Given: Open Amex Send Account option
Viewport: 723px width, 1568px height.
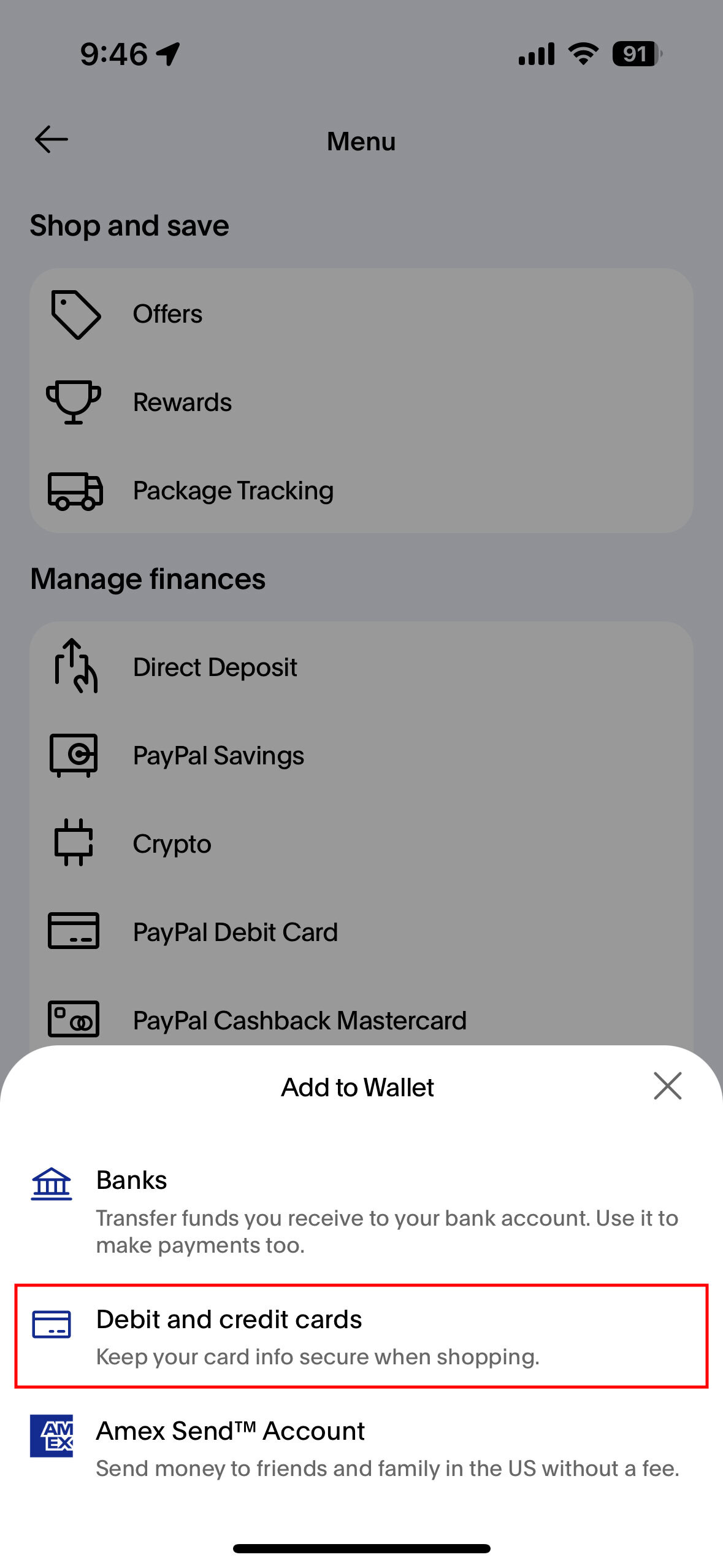Looking at the screenshot, I should [x=361, y=1448].
